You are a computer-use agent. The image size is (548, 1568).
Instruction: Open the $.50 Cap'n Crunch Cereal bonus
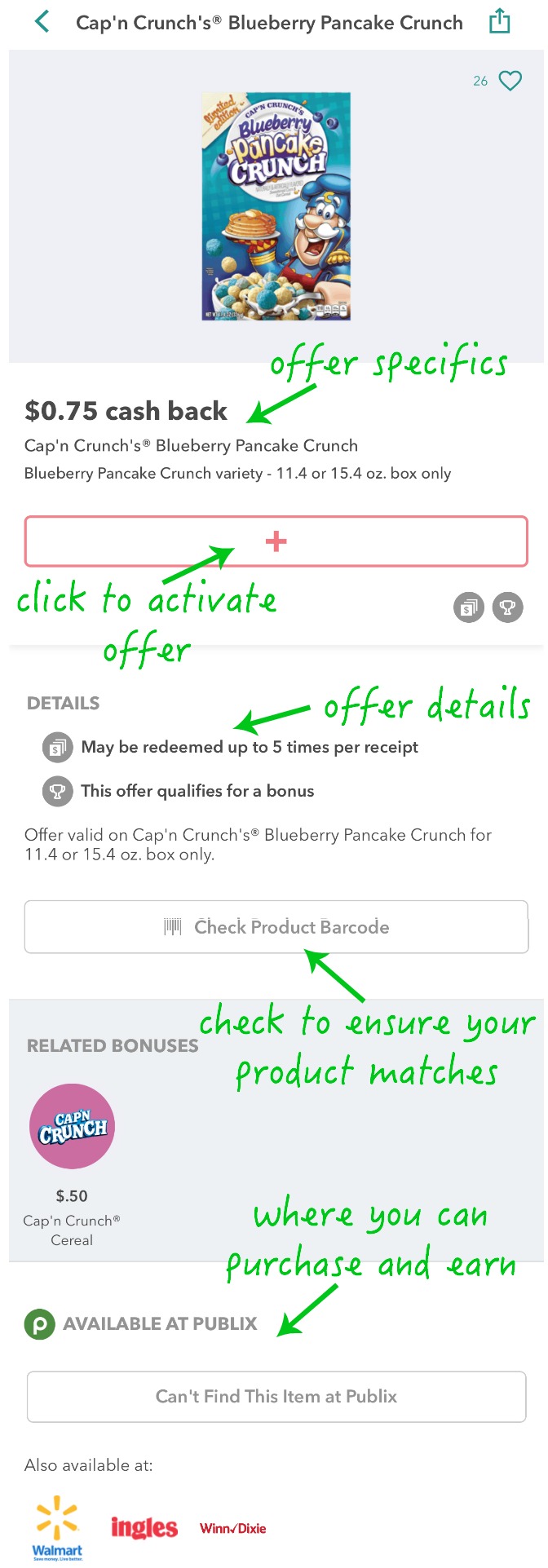click(72, 1127)
